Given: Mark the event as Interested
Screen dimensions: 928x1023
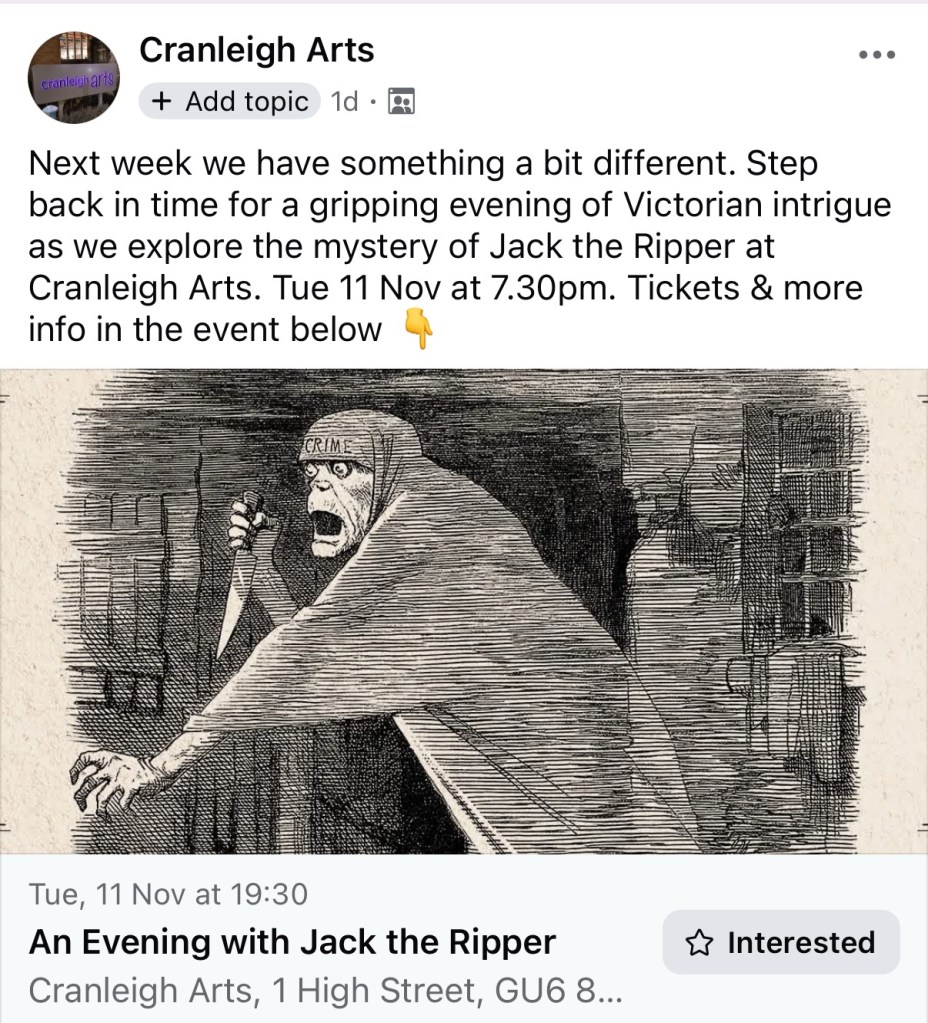Looking at the screenshot, I should [781, 942].
